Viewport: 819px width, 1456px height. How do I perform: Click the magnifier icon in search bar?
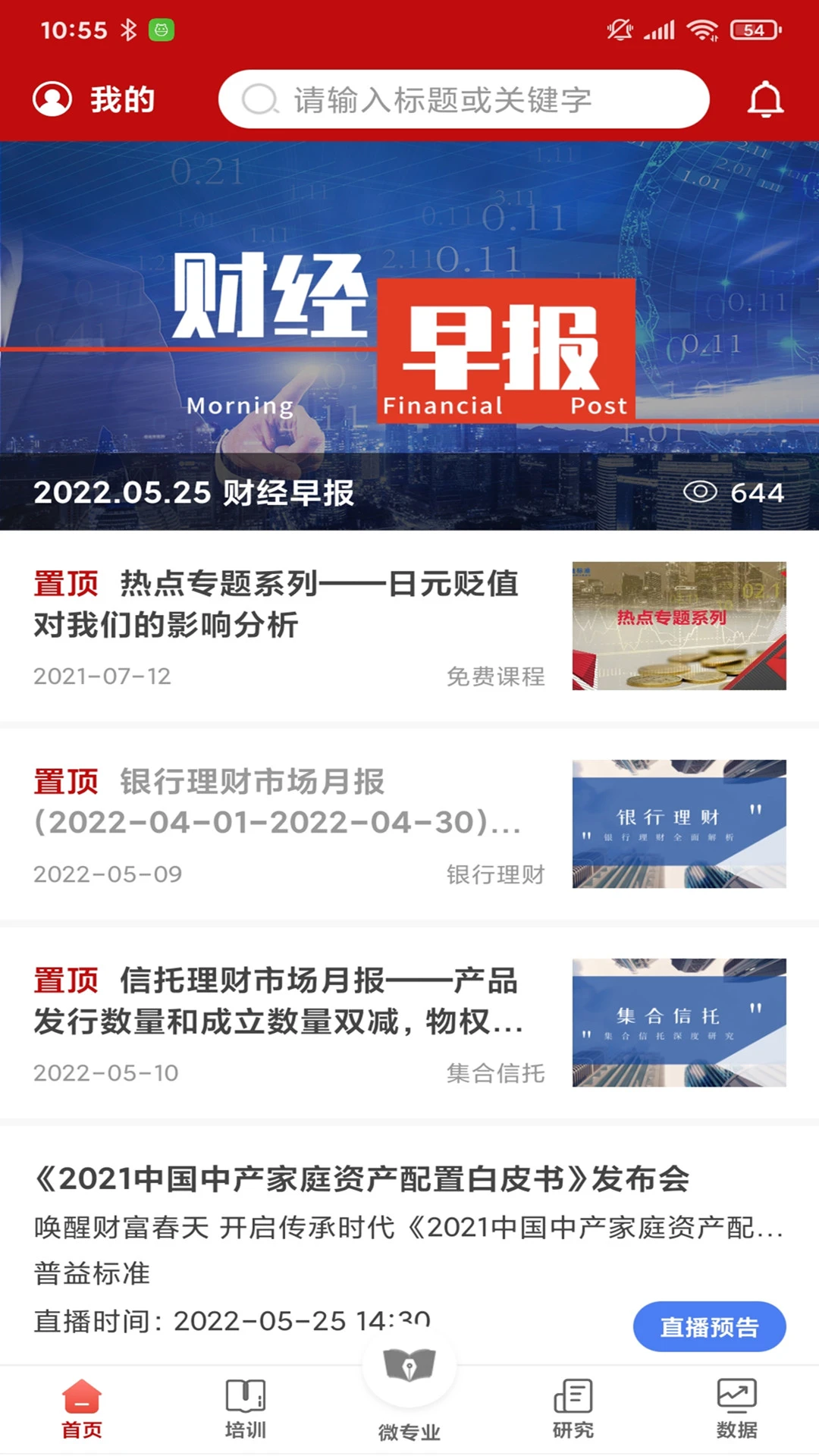pyautogui.click(x=261, y=98)
